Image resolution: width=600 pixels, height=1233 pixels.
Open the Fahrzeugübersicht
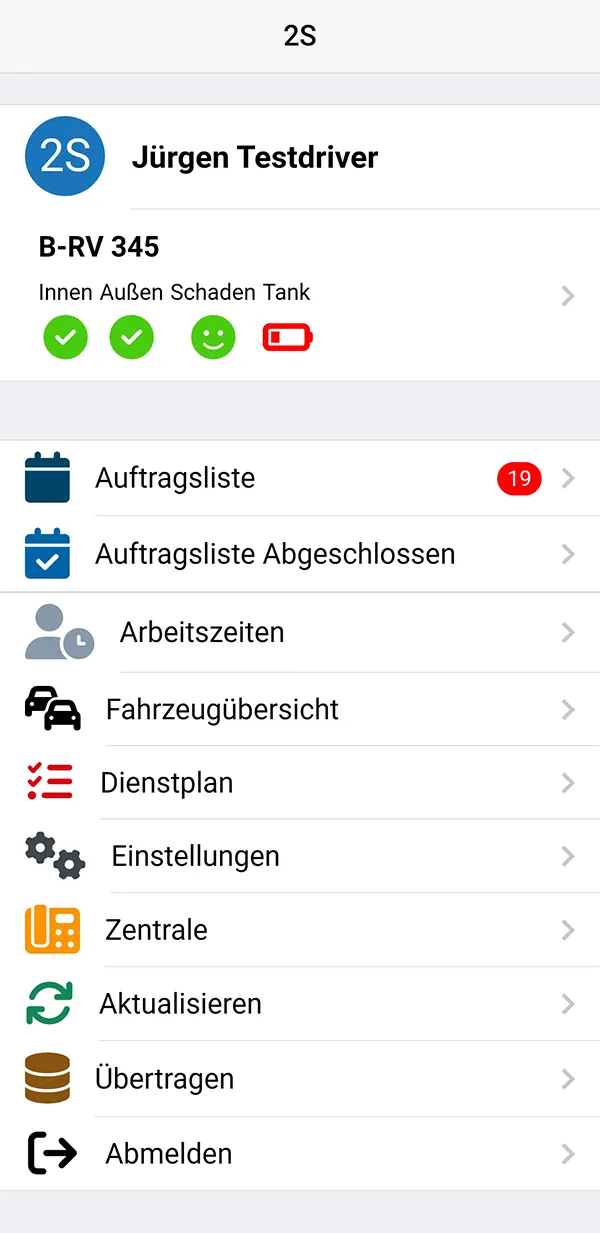300,709
